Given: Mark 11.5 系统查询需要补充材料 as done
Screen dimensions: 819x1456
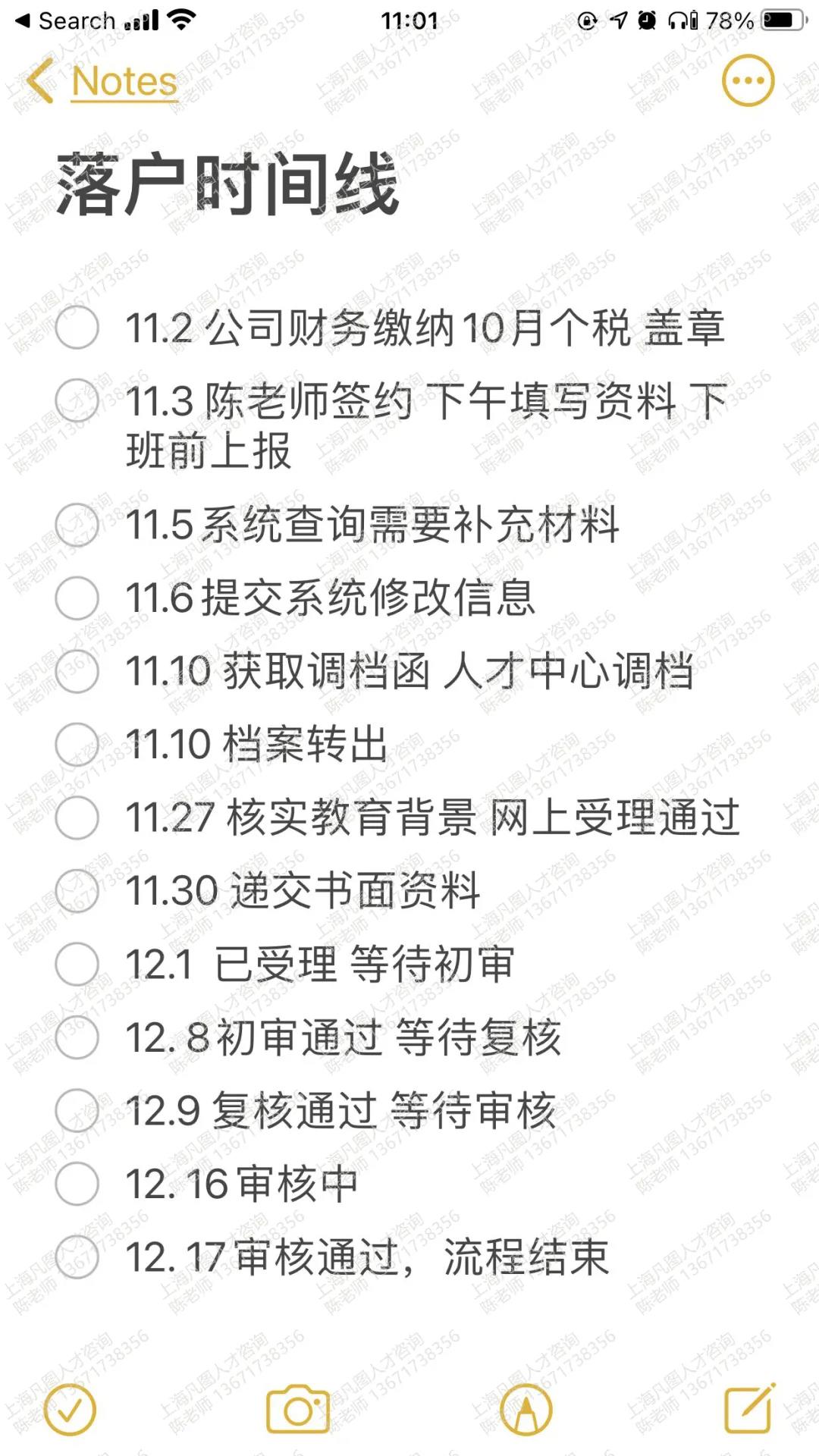Looking at the screenshot, I should click(77, 525).
